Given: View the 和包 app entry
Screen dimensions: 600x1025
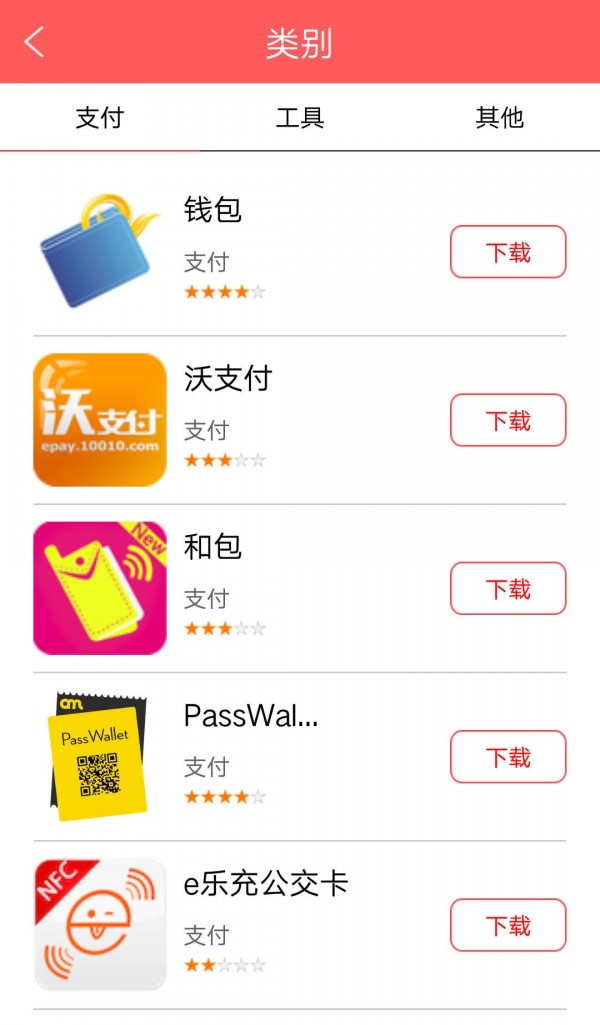Looking at the screenshot, I should (212, 547).
